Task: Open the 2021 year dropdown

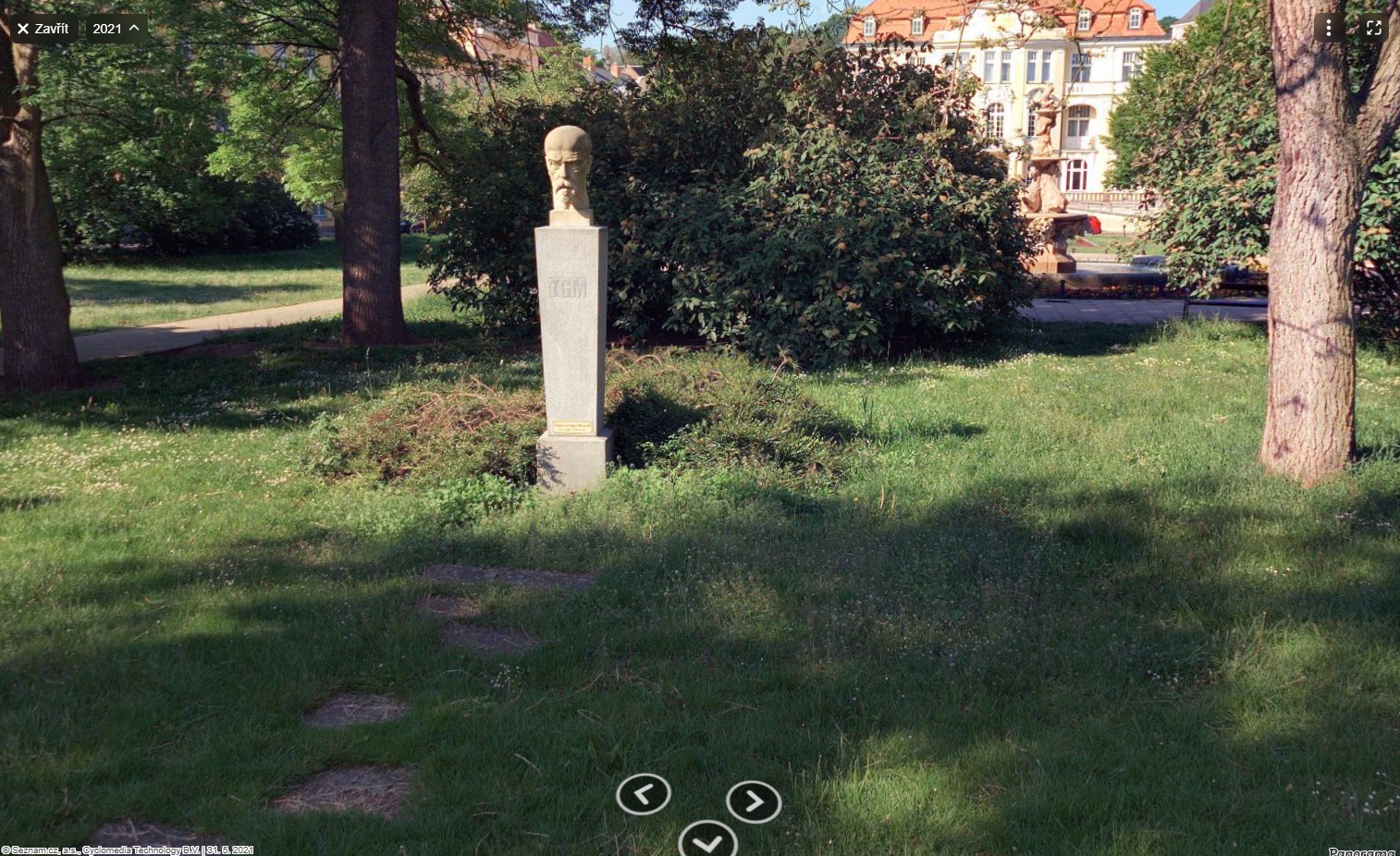Action: pyautogui.click(x=116, y=29)
